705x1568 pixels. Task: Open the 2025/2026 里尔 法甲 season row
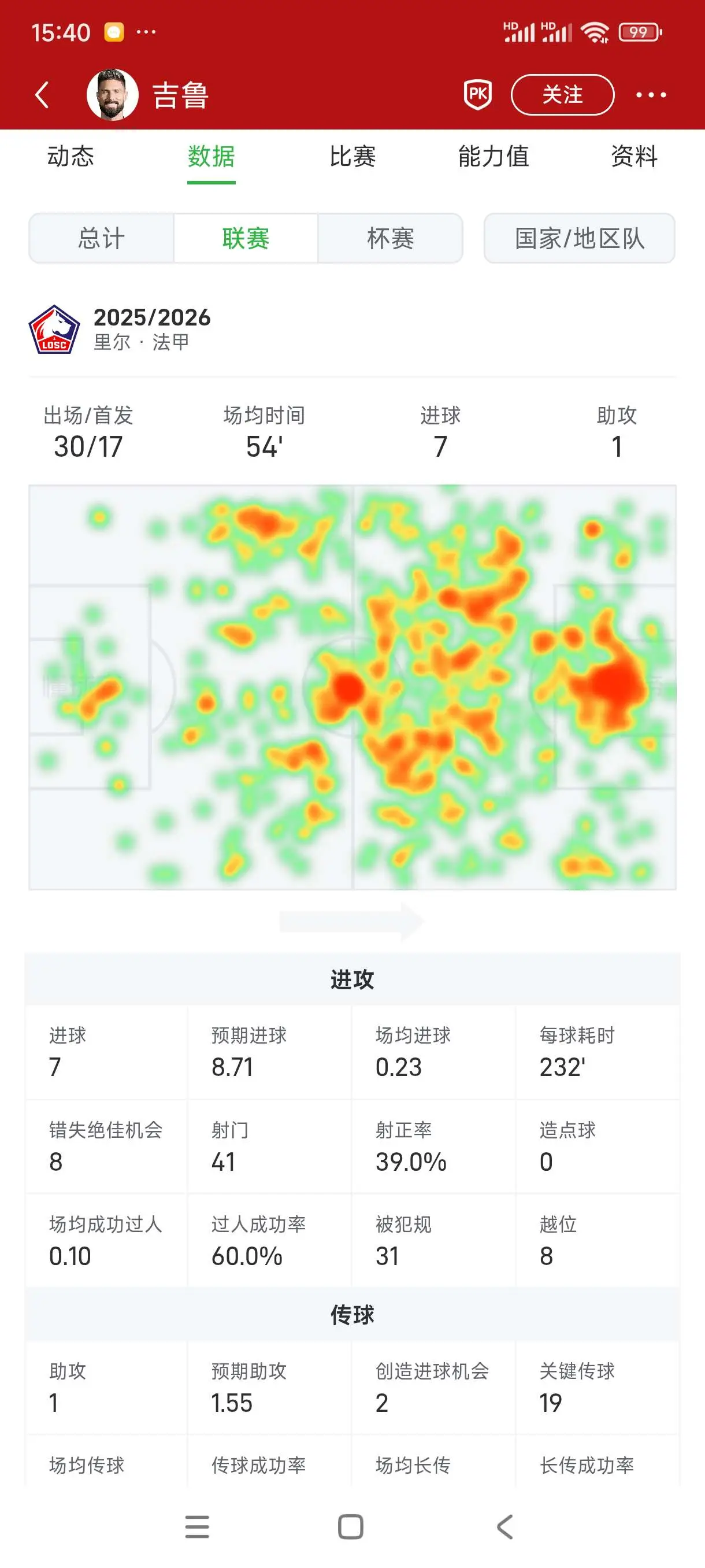352,330
